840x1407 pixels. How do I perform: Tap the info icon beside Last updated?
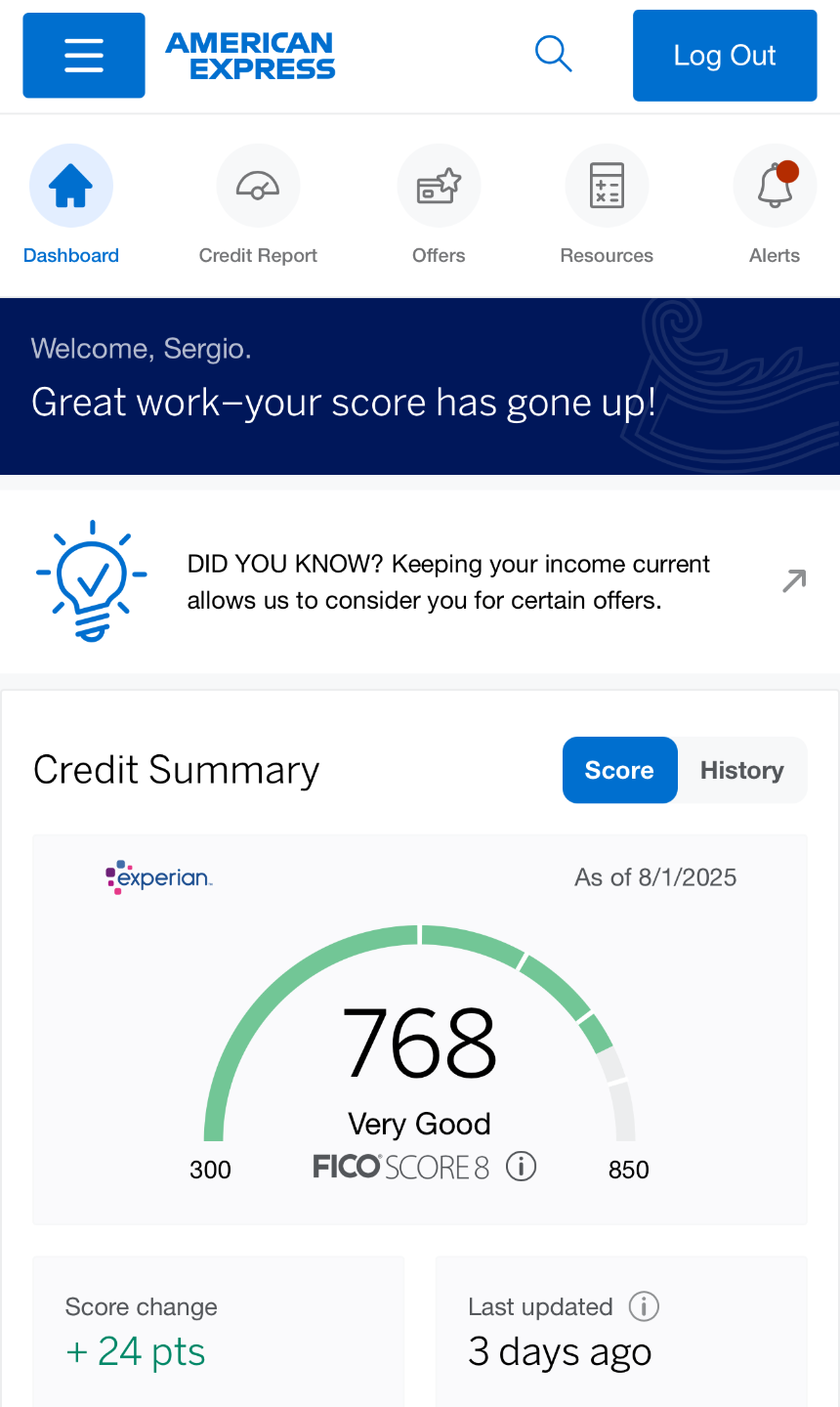tap(644, 1306)
